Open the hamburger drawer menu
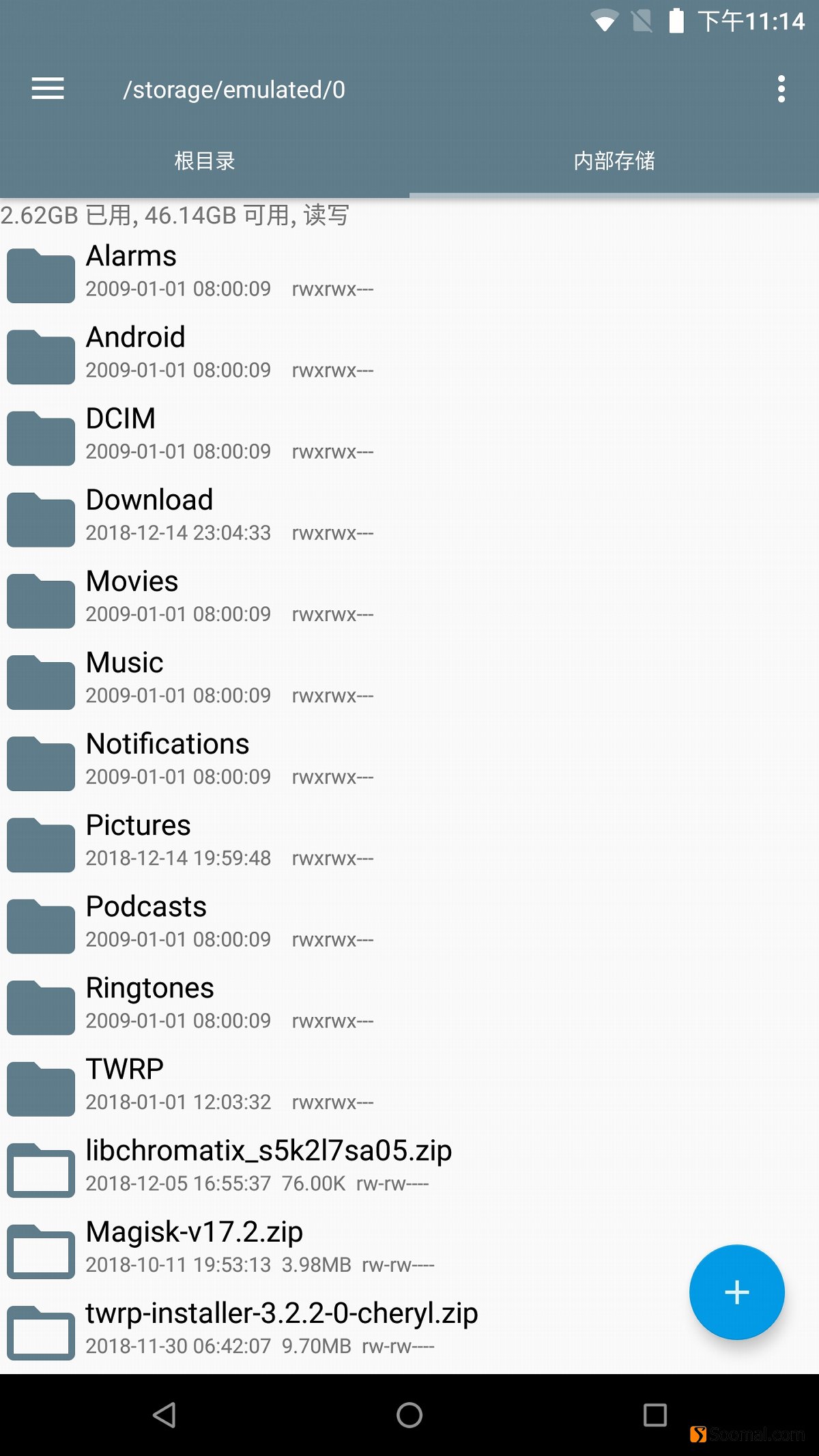 tap(48, 89)
